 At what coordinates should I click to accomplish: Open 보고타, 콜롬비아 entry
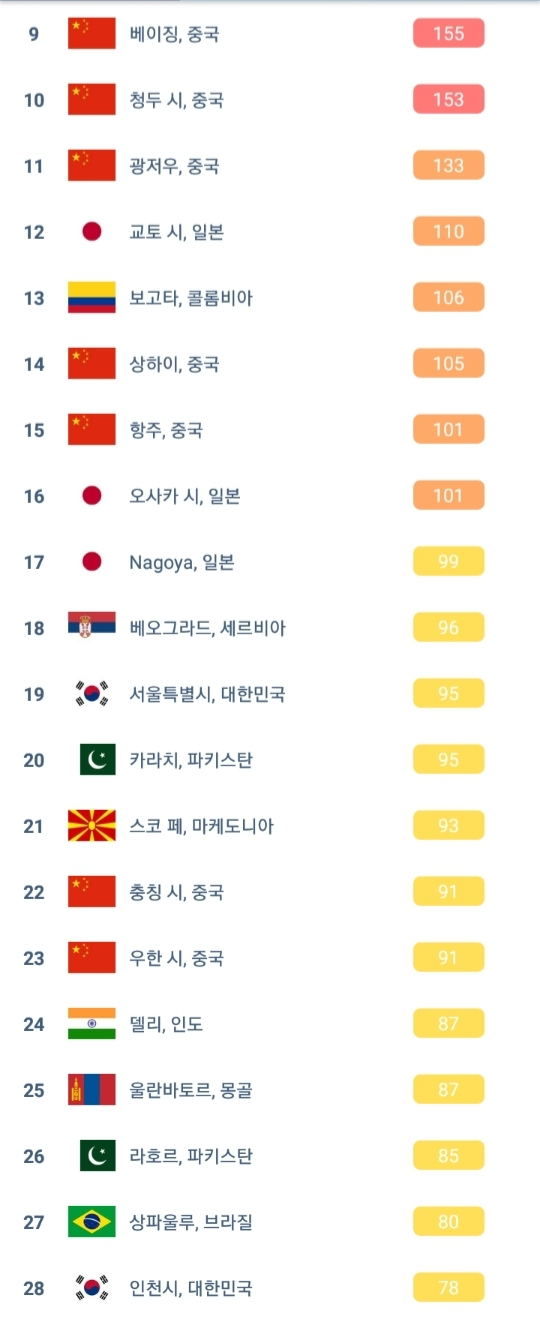pyautogui.click(x=270, y=298)
